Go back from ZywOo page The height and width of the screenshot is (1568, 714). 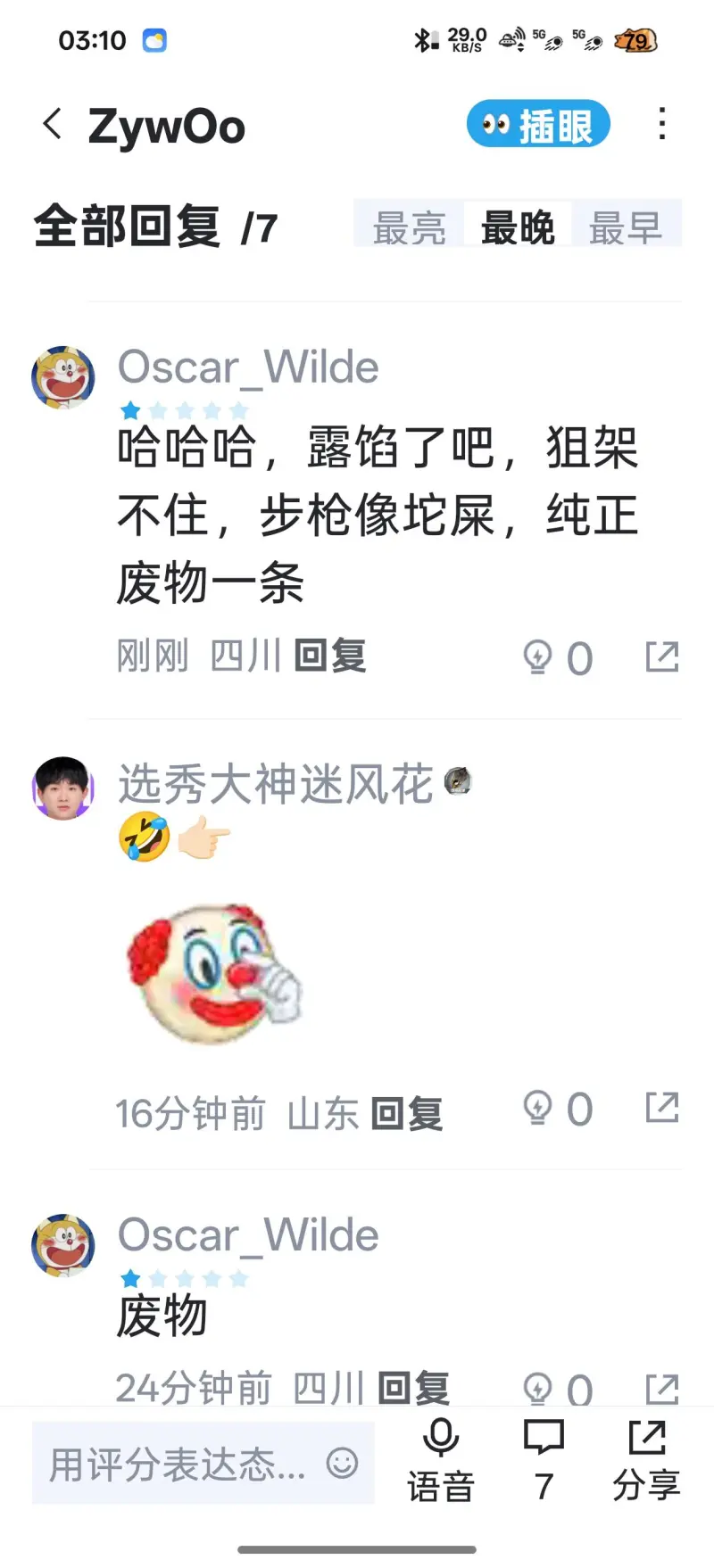click(53, 124)
